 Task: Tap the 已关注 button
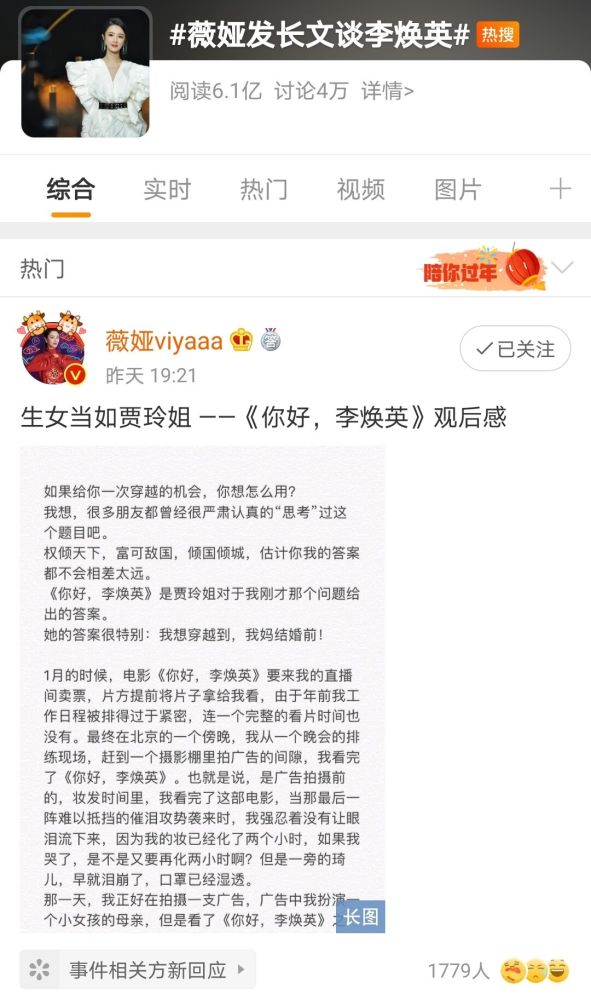[x=515, y=348]
